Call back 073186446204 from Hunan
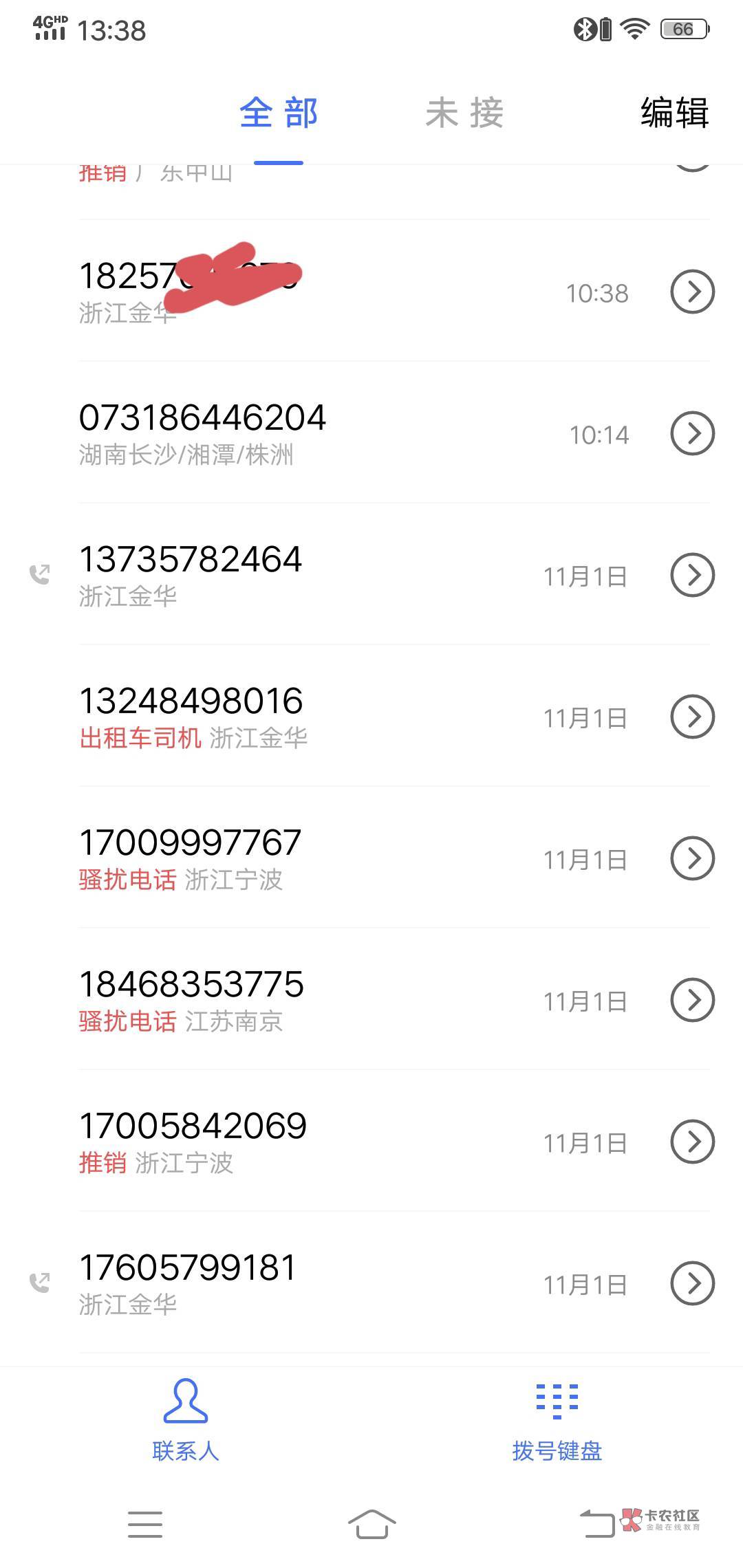Screen dimensions: 743x1568 pyautogui.click(x=371, y=433)
